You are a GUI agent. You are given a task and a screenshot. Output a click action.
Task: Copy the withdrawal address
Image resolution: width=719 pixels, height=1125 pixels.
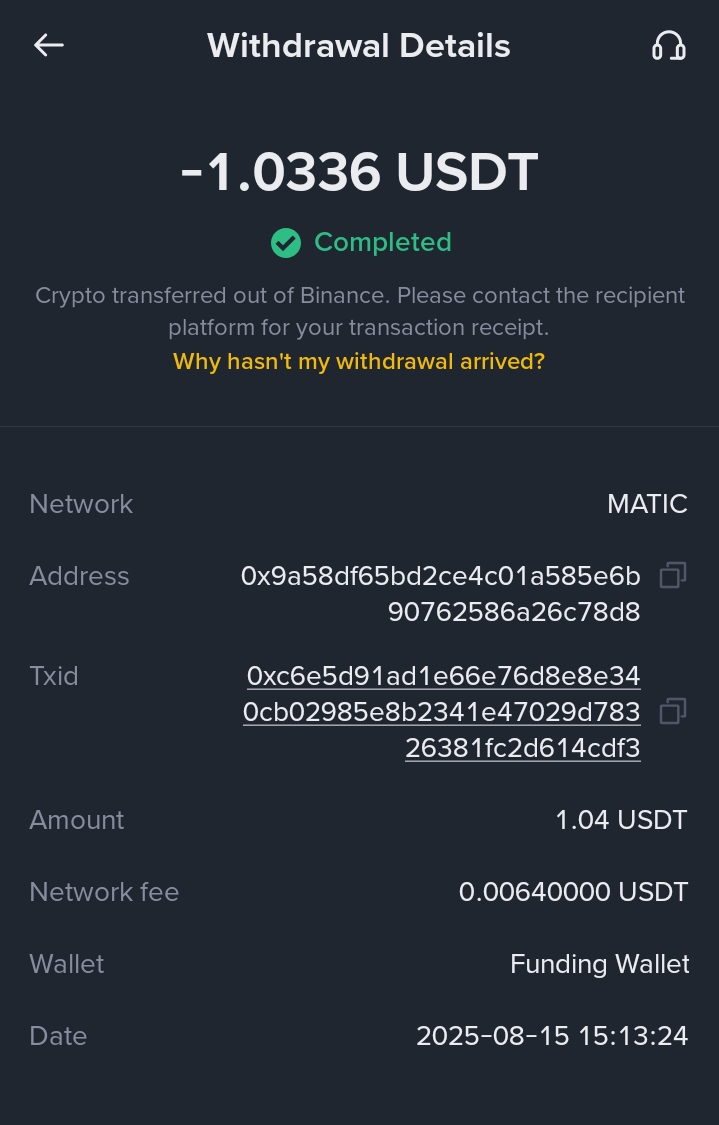pos(672,575)
